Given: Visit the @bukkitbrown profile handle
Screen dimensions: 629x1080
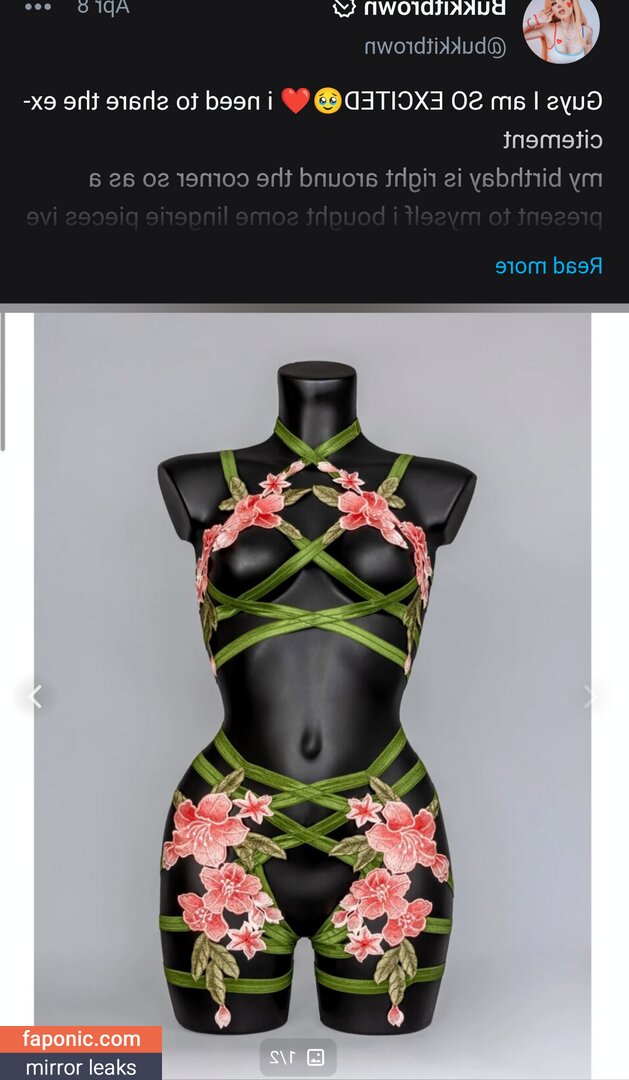Looking at the screenshot, I should coord(435,47).
